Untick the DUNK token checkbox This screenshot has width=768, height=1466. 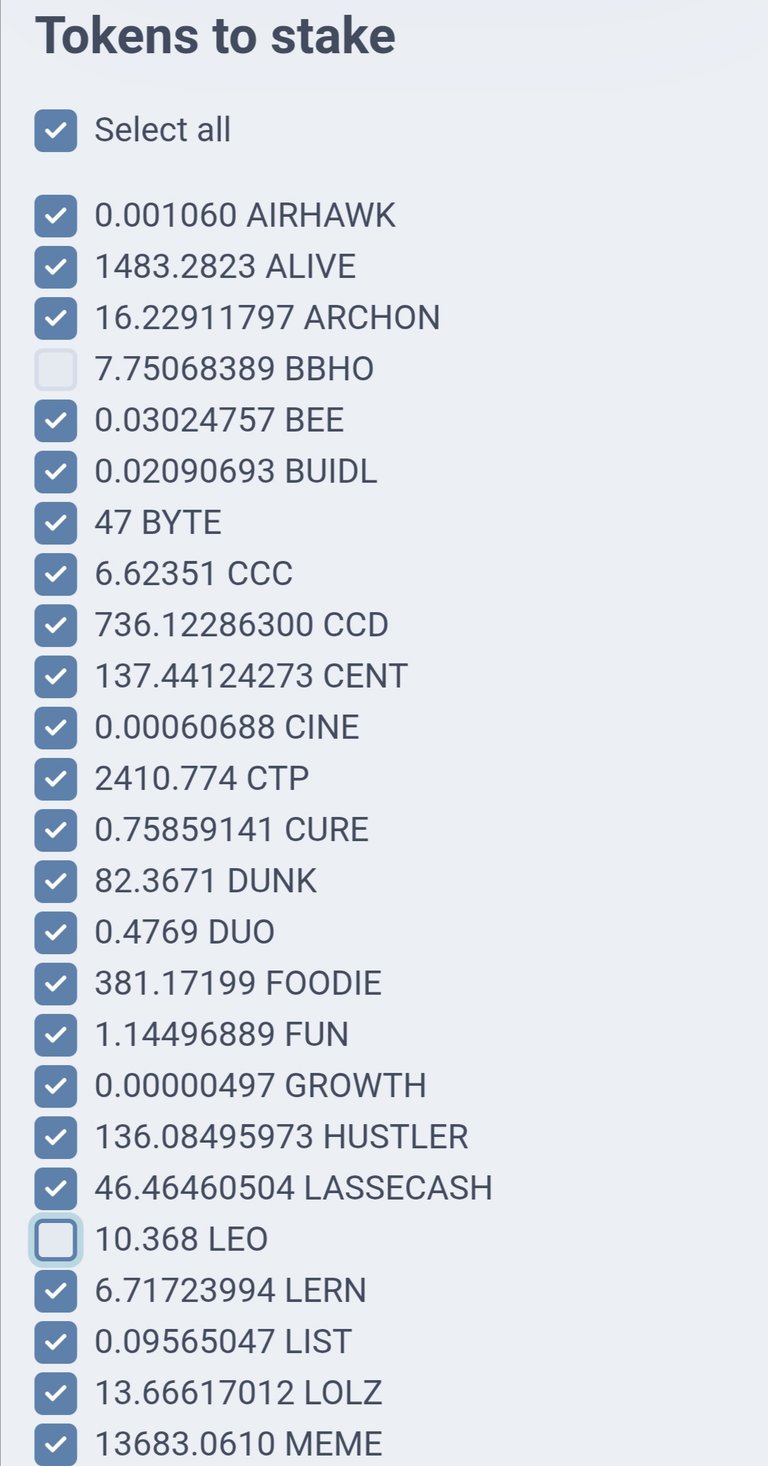(55, 882)
